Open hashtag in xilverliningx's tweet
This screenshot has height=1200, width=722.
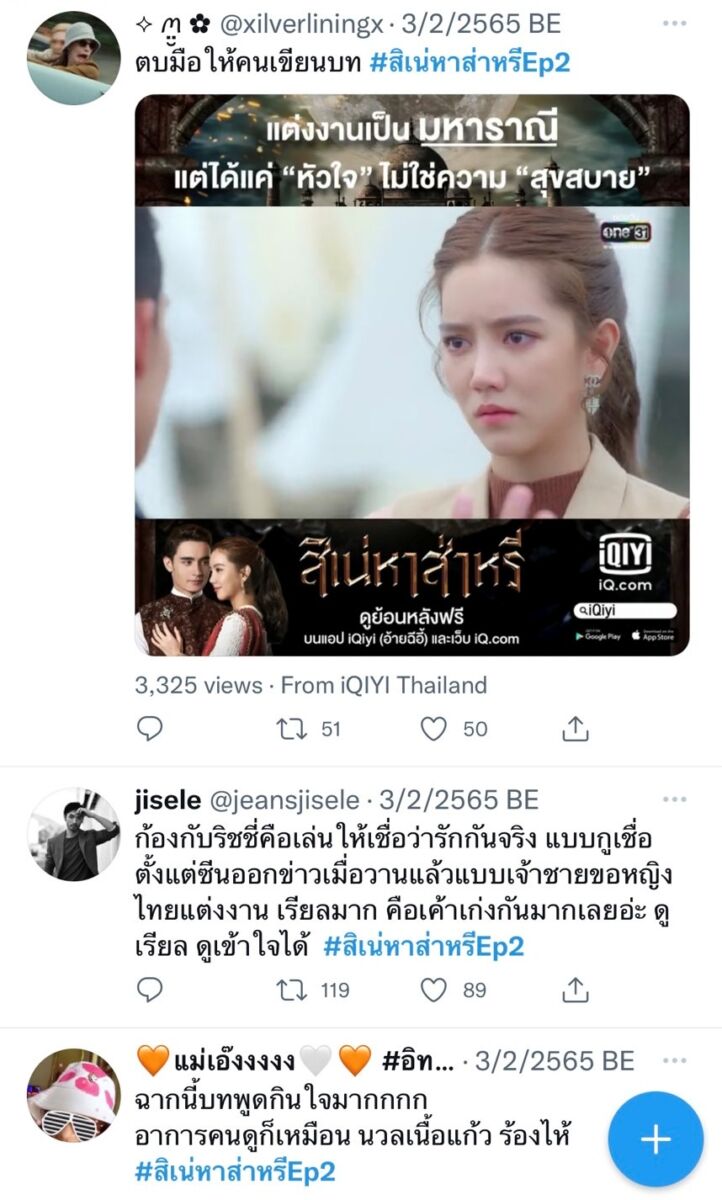[x=469, y=61]
